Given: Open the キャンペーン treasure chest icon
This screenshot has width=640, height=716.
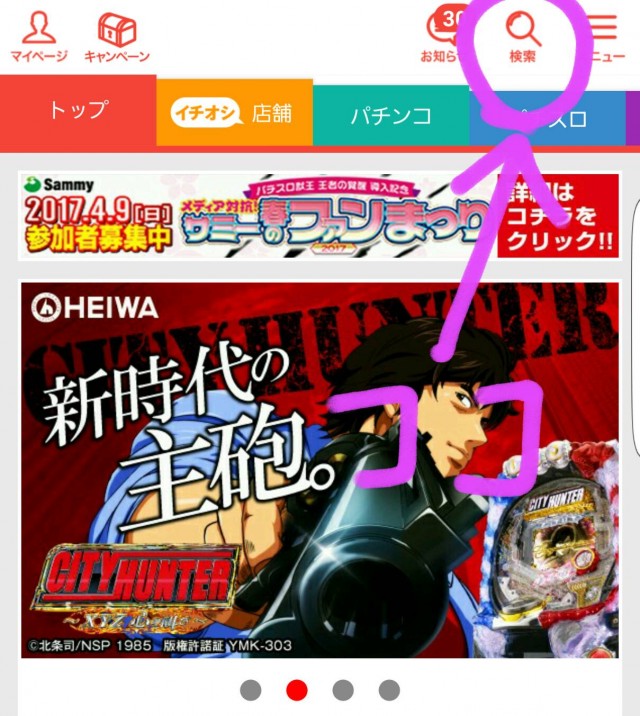Looking at the screenshot, I should tap(117, 36).
